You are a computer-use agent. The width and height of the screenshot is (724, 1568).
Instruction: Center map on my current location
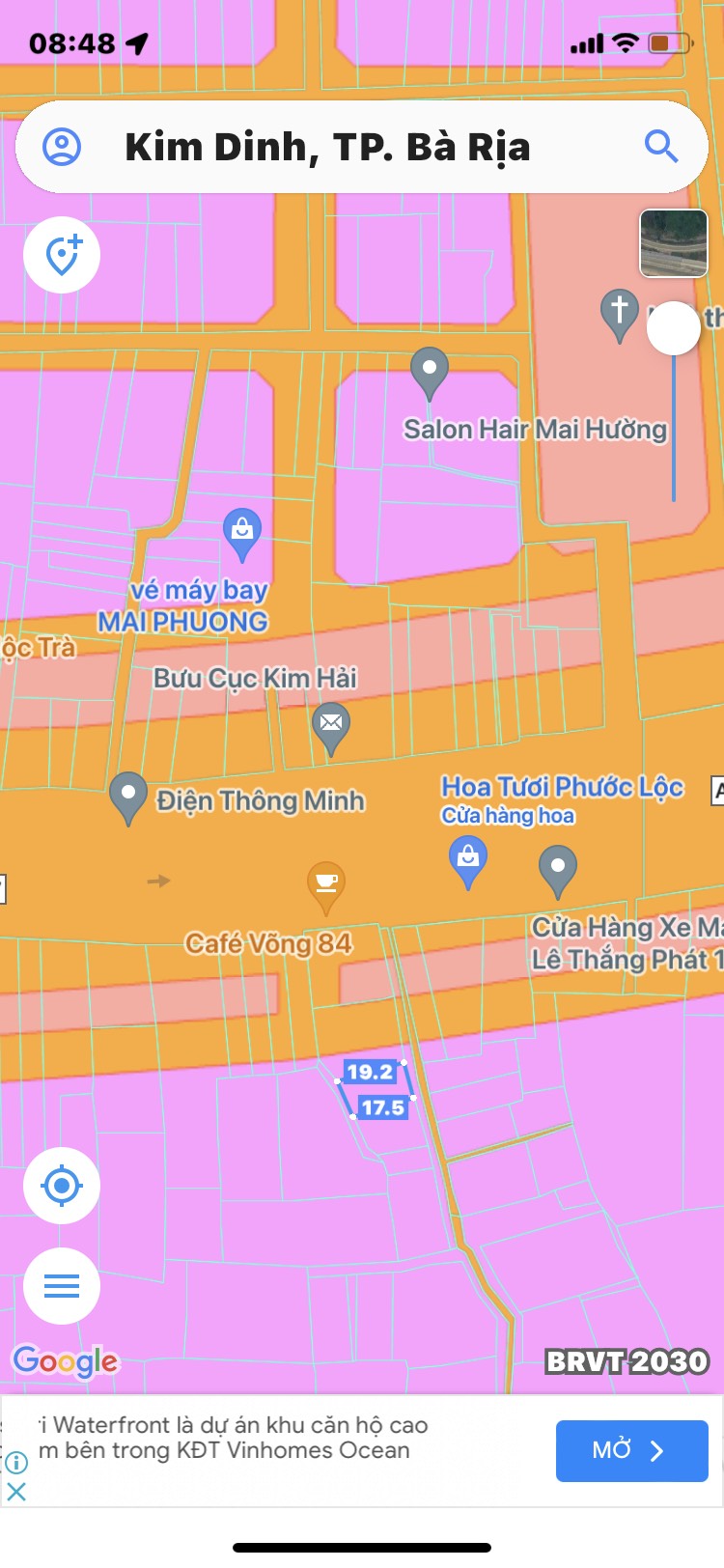coord(62,1185)
